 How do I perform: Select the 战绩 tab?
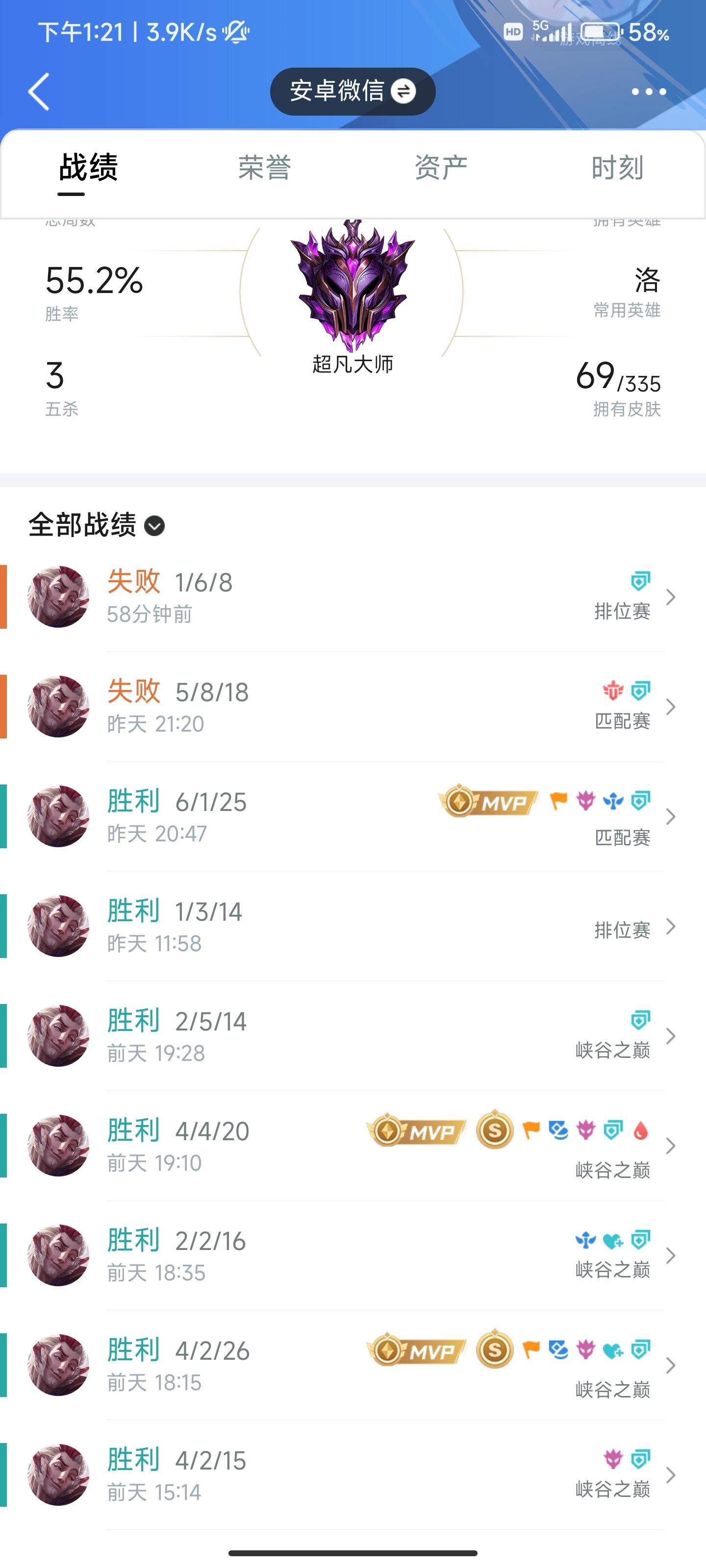tap(88, 168)
